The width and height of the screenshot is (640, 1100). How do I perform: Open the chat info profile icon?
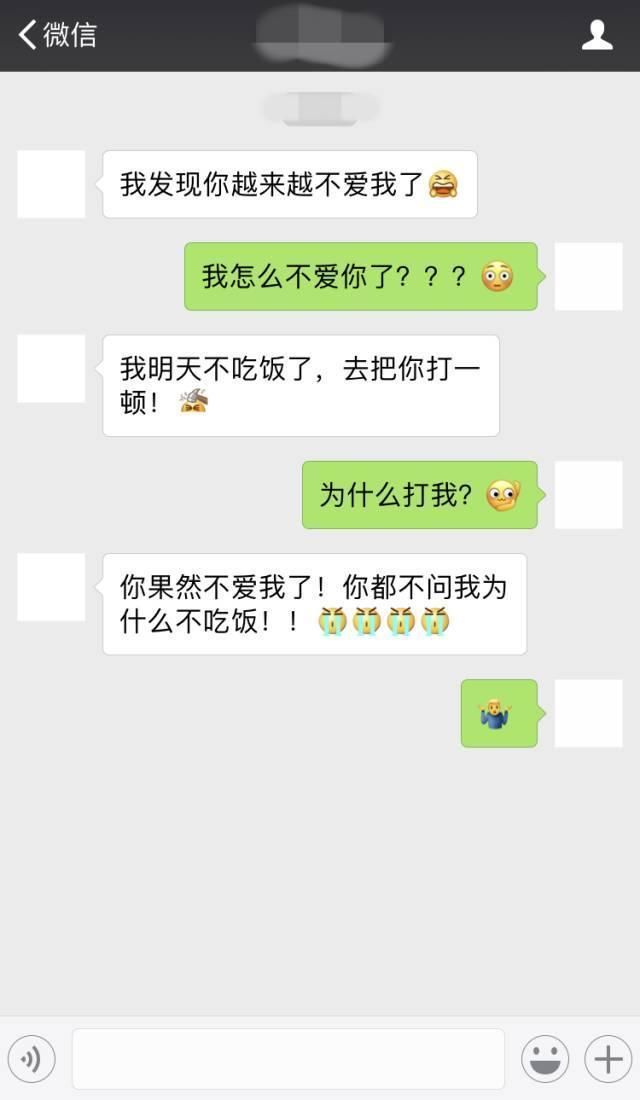pos(597,35)
